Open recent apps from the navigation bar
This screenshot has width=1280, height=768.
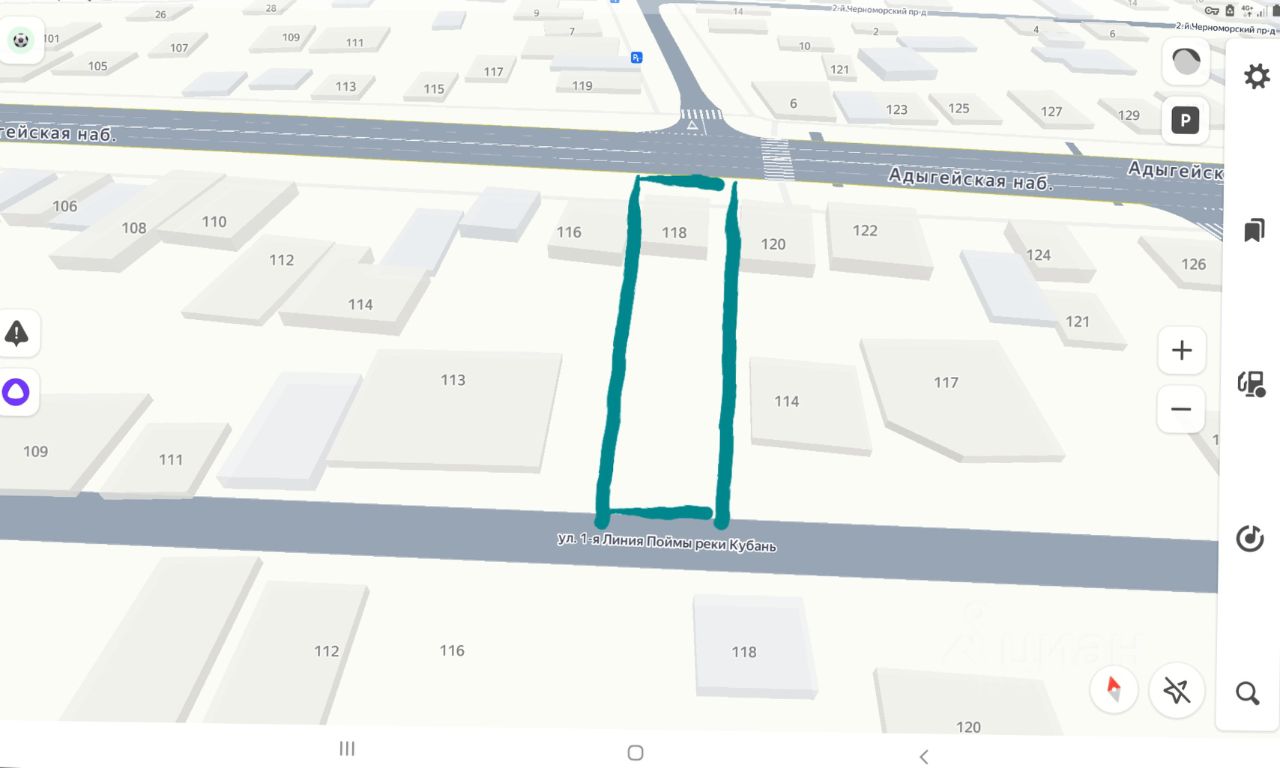pyautogui.click(x=347, y=749)
